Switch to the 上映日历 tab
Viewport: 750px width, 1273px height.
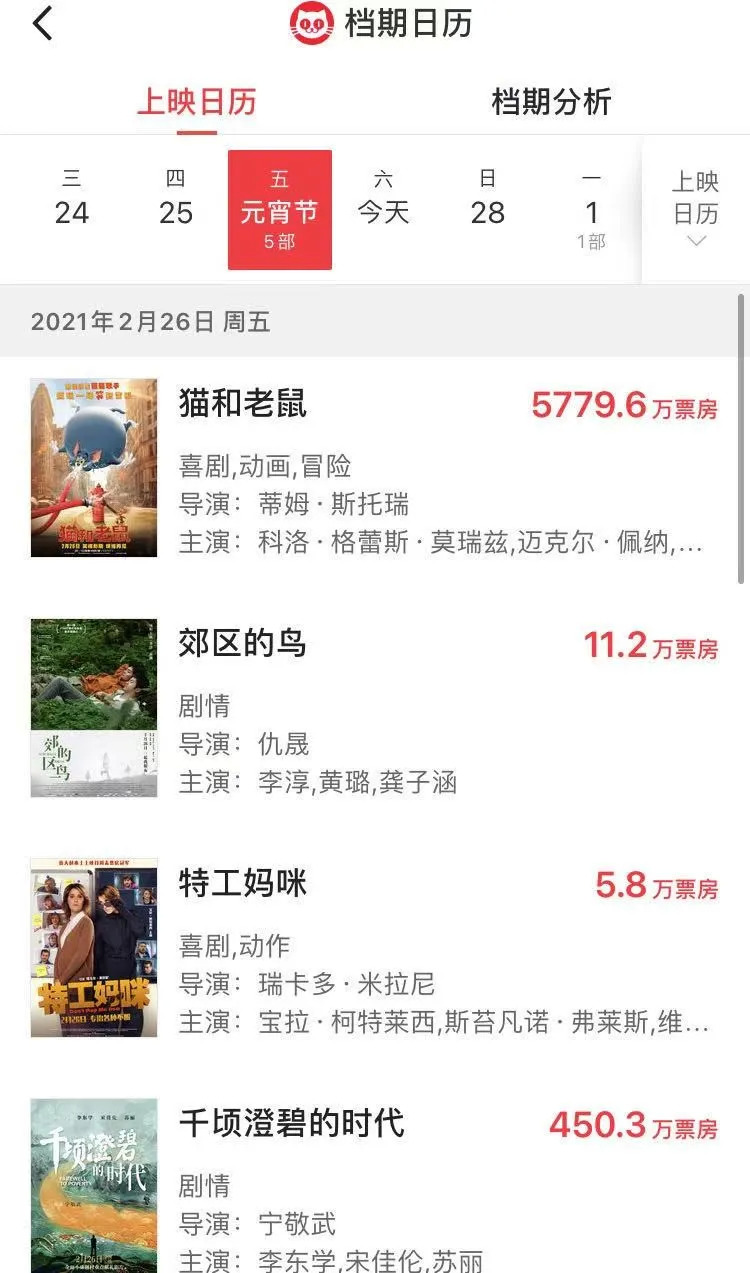[196, 102]
